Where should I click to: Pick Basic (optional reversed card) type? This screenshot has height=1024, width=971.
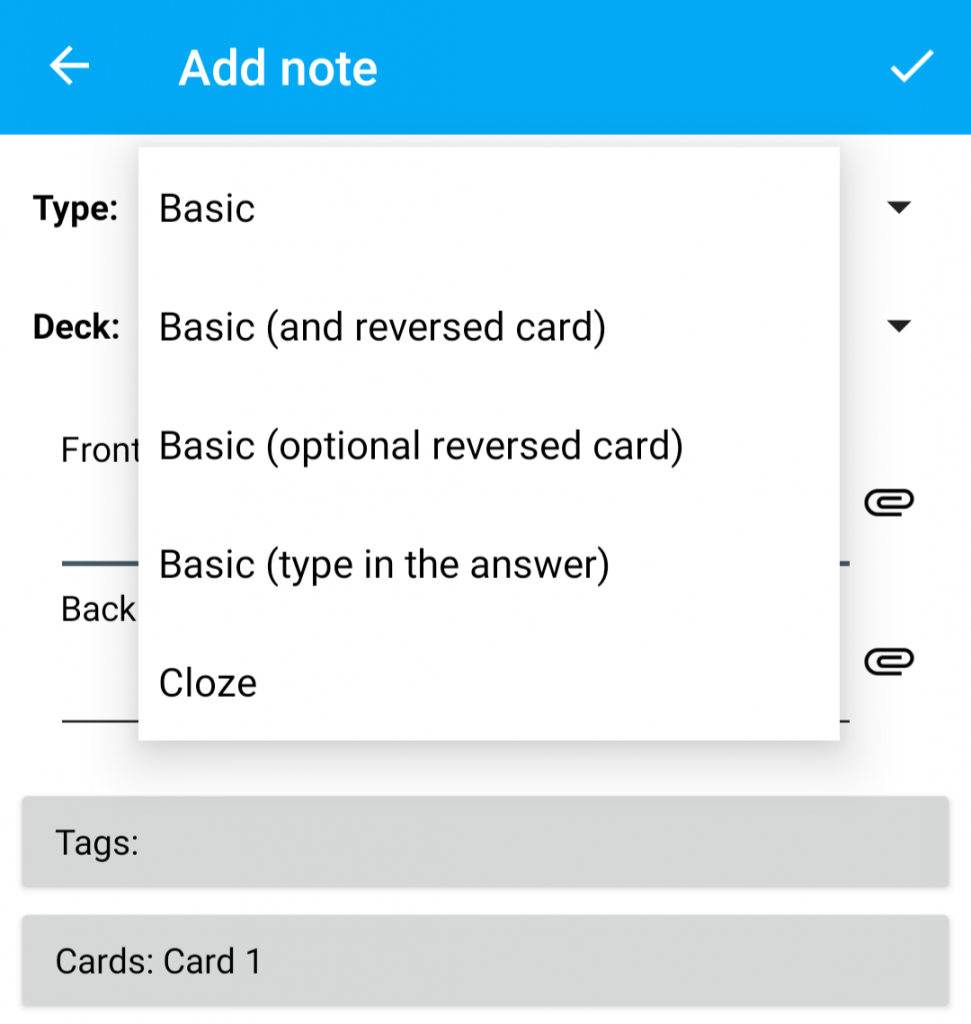point(420,446)
